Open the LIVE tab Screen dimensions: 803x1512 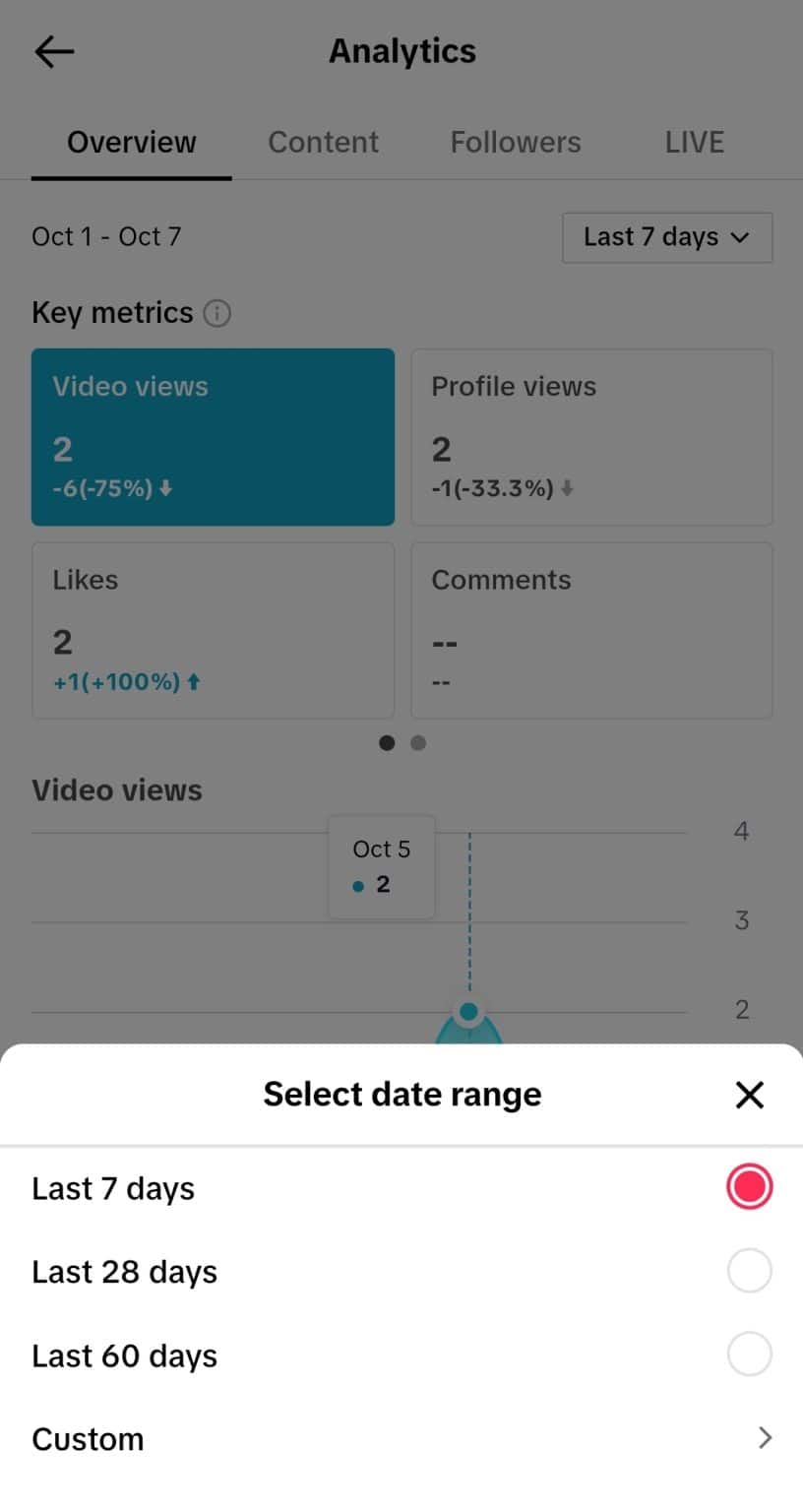(695, 142)
